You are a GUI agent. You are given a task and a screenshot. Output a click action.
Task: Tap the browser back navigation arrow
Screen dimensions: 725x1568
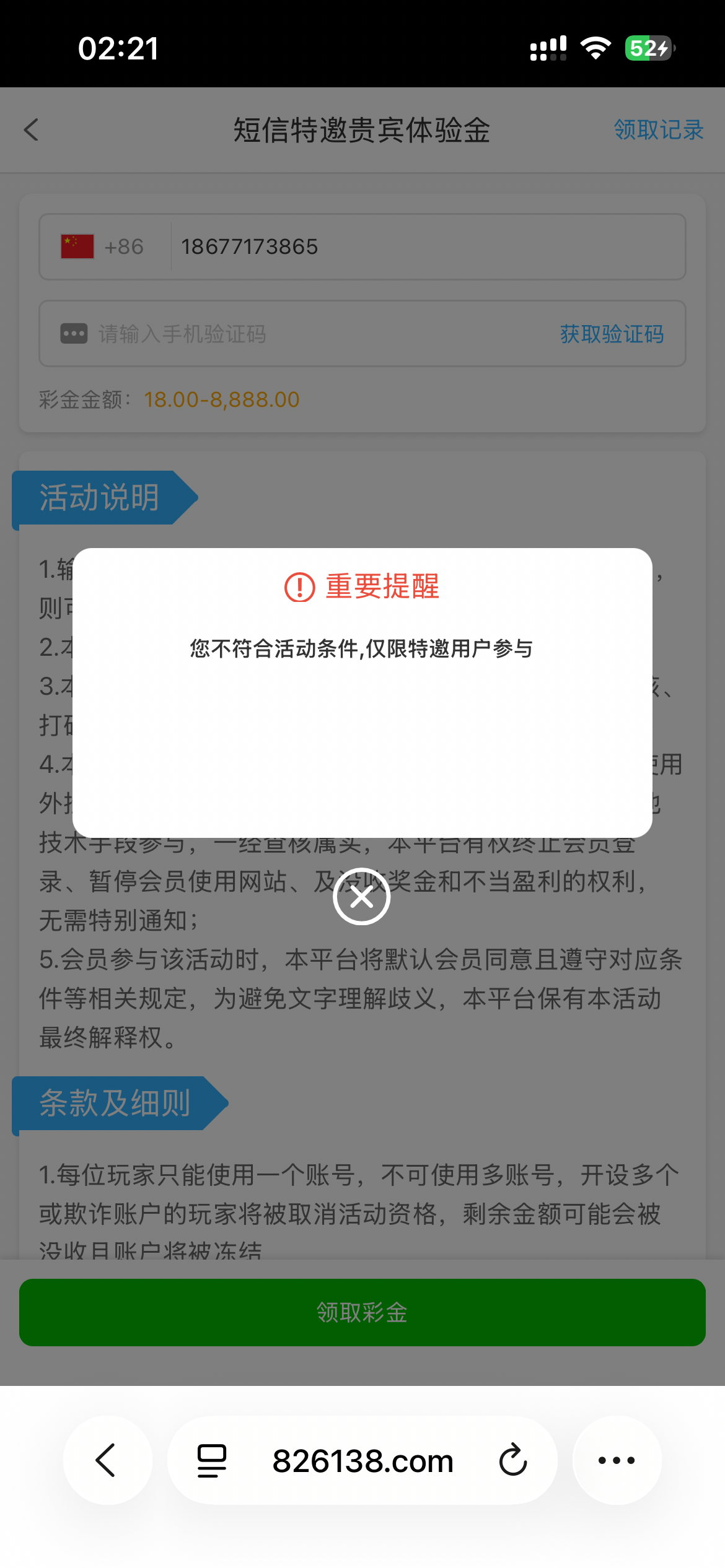pyautogui.click(x=107, y=1460)
